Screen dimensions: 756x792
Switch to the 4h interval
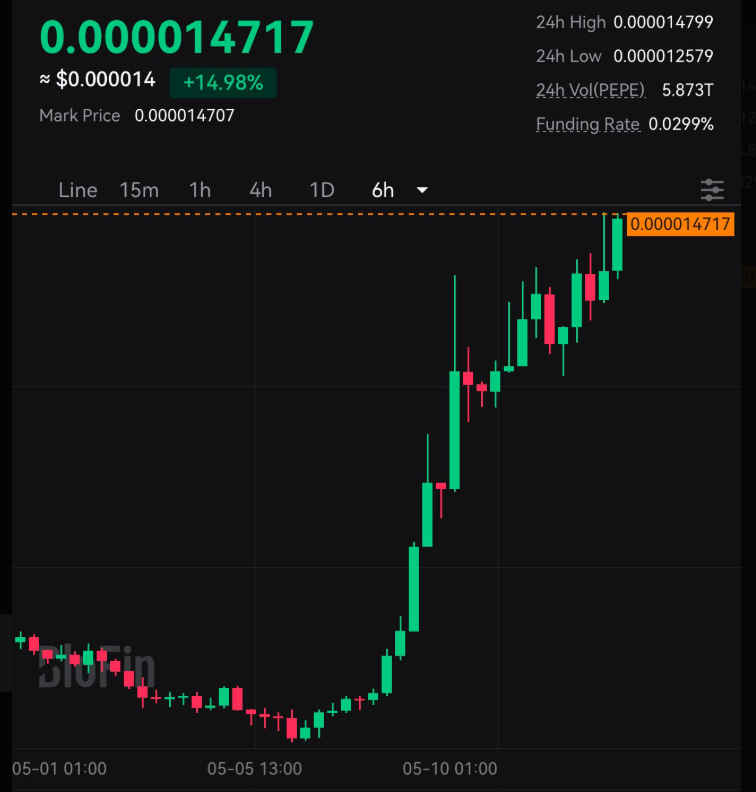pos(261,190)
